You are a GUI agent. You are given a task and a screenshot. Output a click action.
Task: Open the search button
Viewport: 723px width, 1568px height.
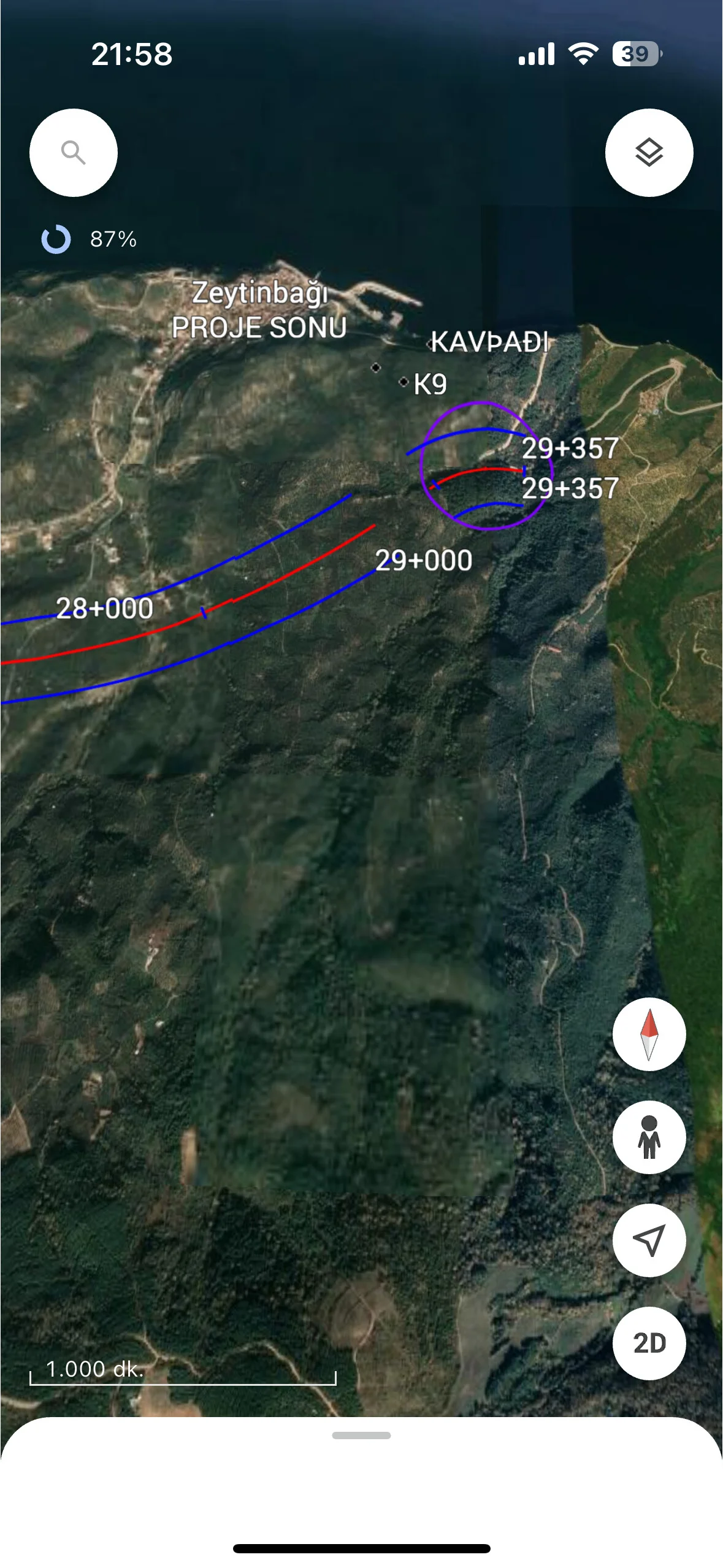[73, 153]
